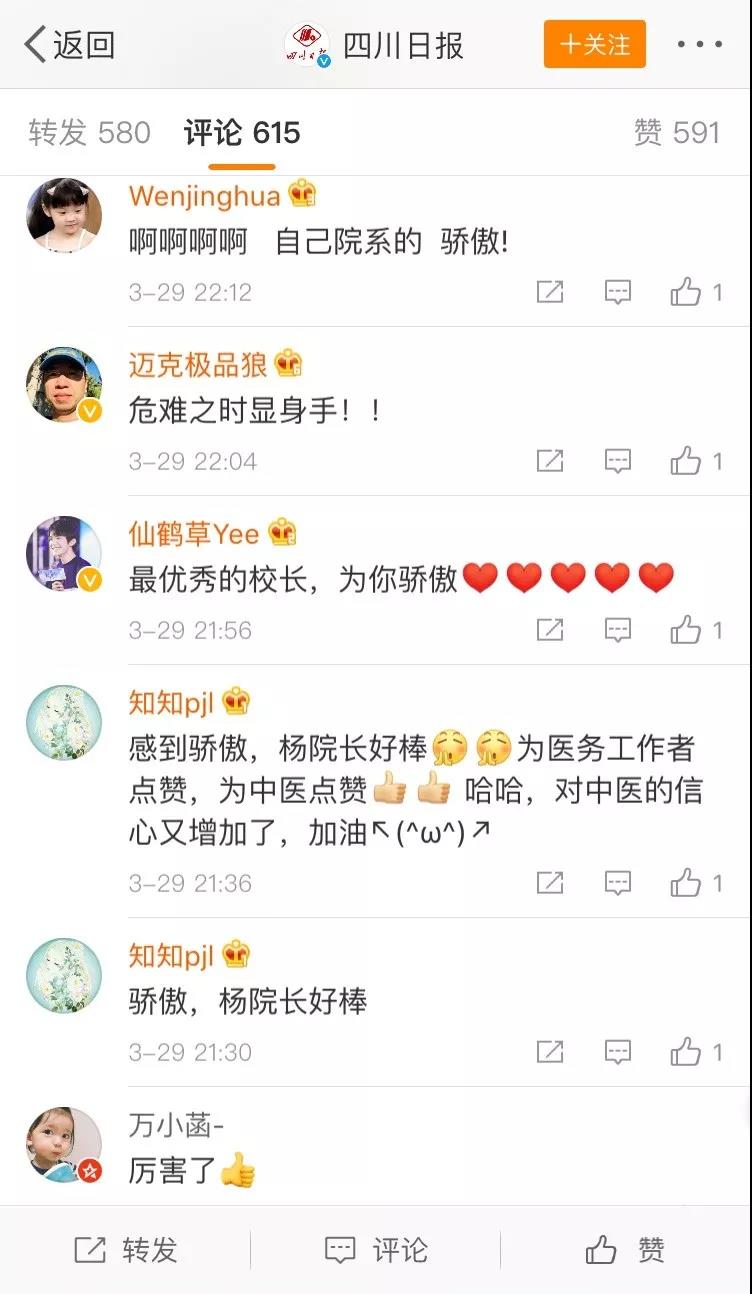Reply to 知知pjl's comment posted at 21:30
The image size is (752, 1294).
618,1052
